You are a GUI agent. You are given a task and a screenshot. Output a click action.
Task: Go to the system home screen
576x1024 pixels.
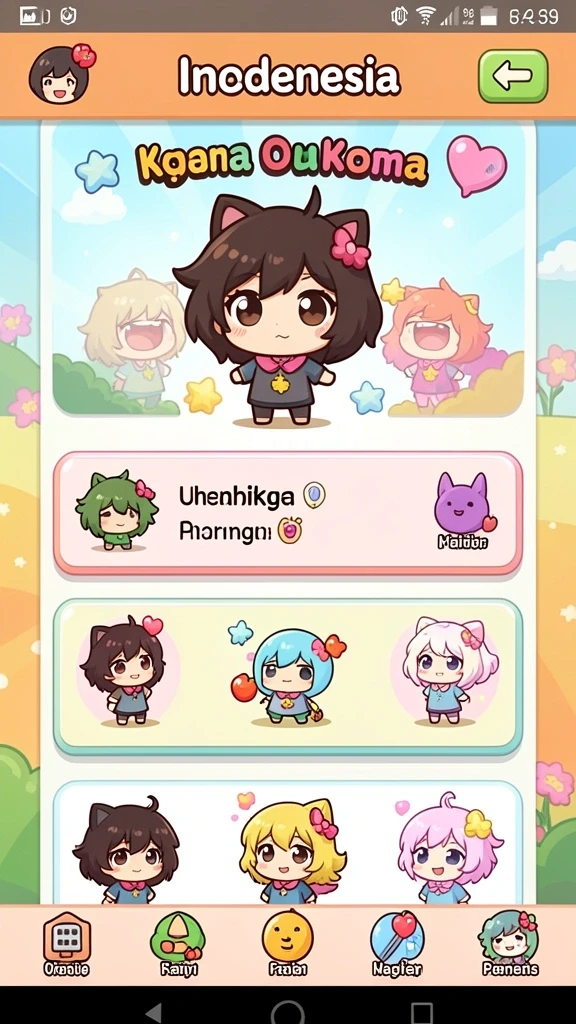pyautogui.click(x=287, y=1013)
